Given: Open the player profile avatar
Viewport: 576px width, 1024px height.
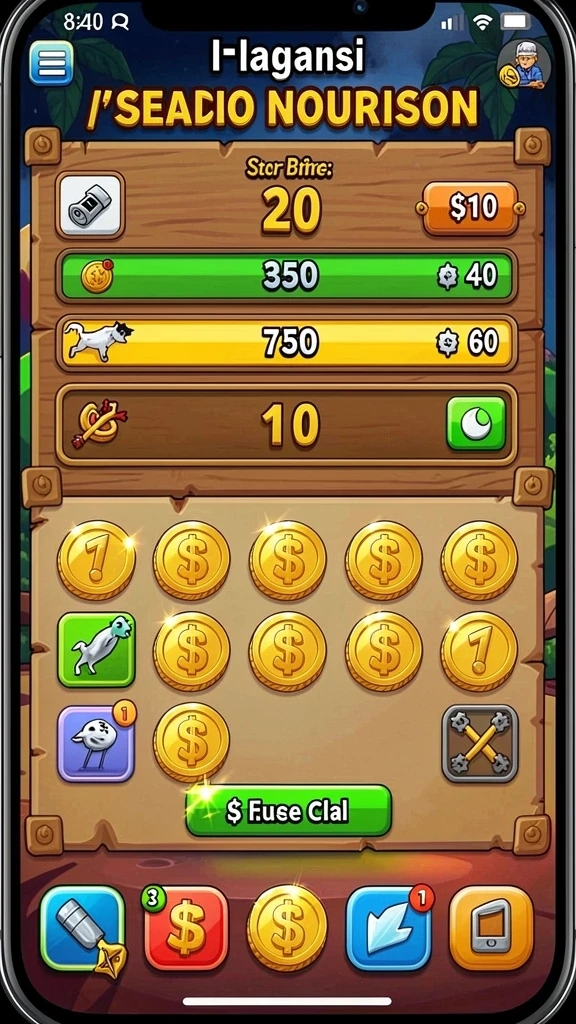Looking at the screenshot, I should tap(524, 65).
